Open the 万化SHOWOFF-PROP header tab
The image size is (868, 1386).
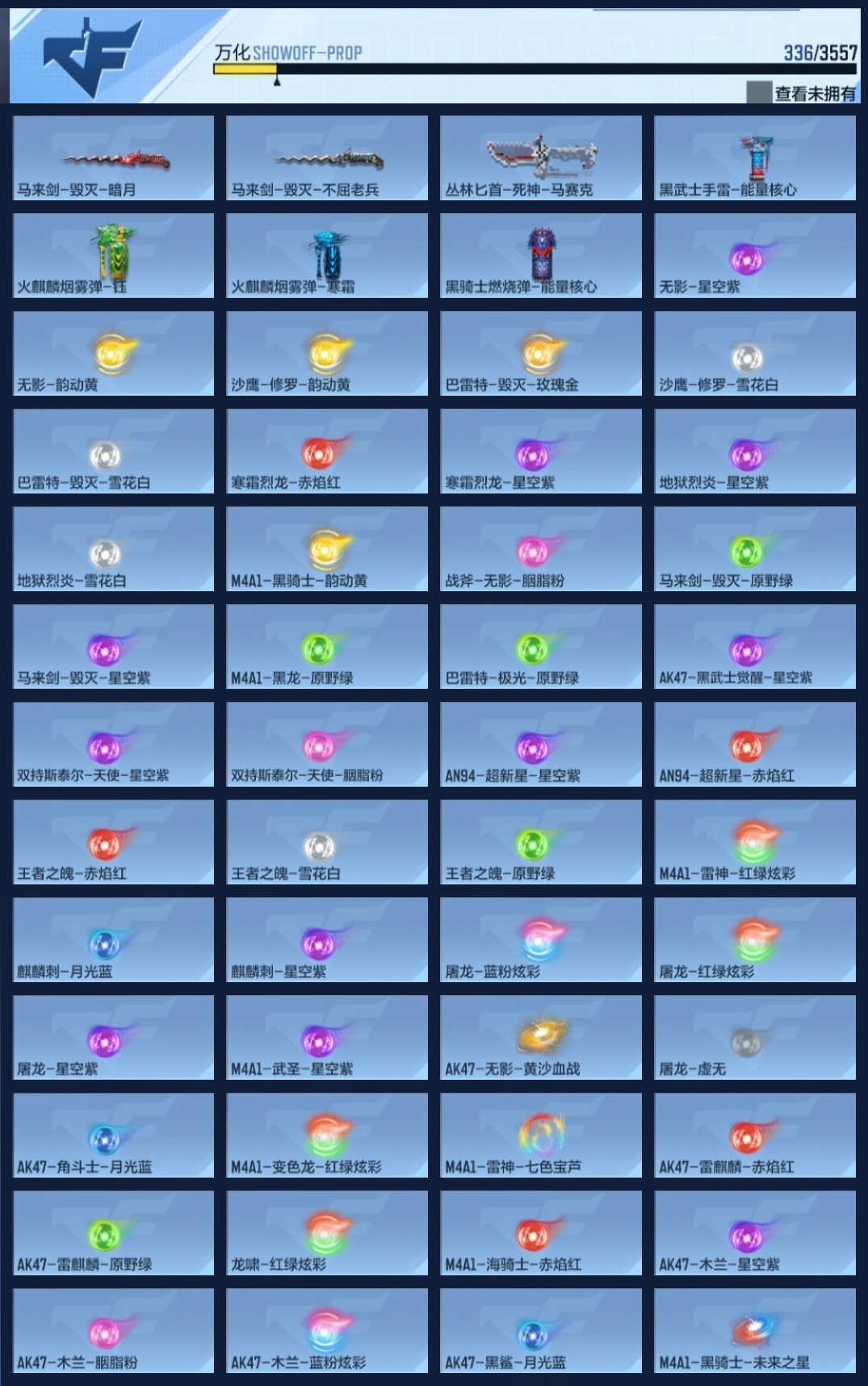click(x=288, y=52)
